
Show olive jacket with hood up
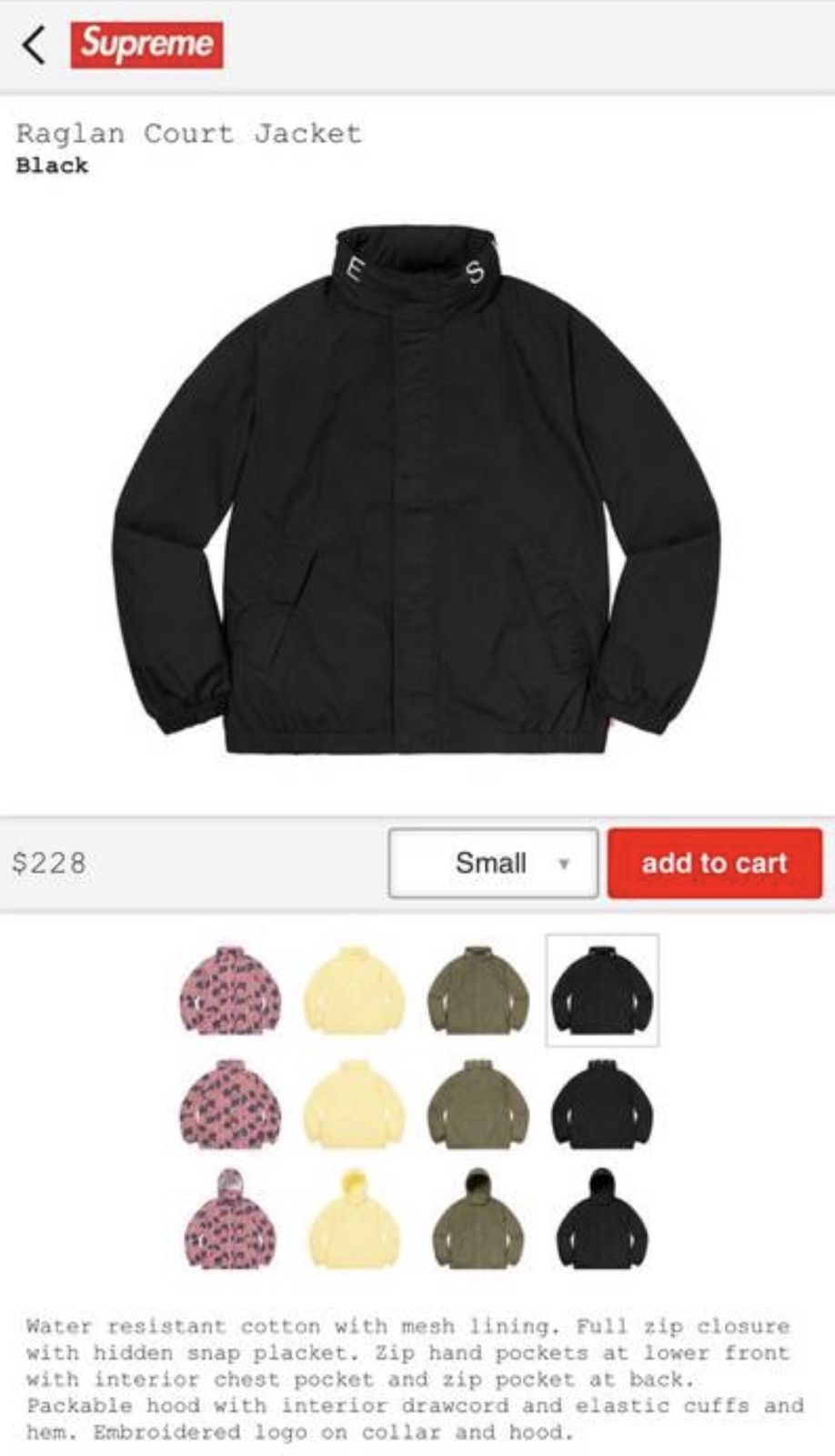(x=478, y=1220)
